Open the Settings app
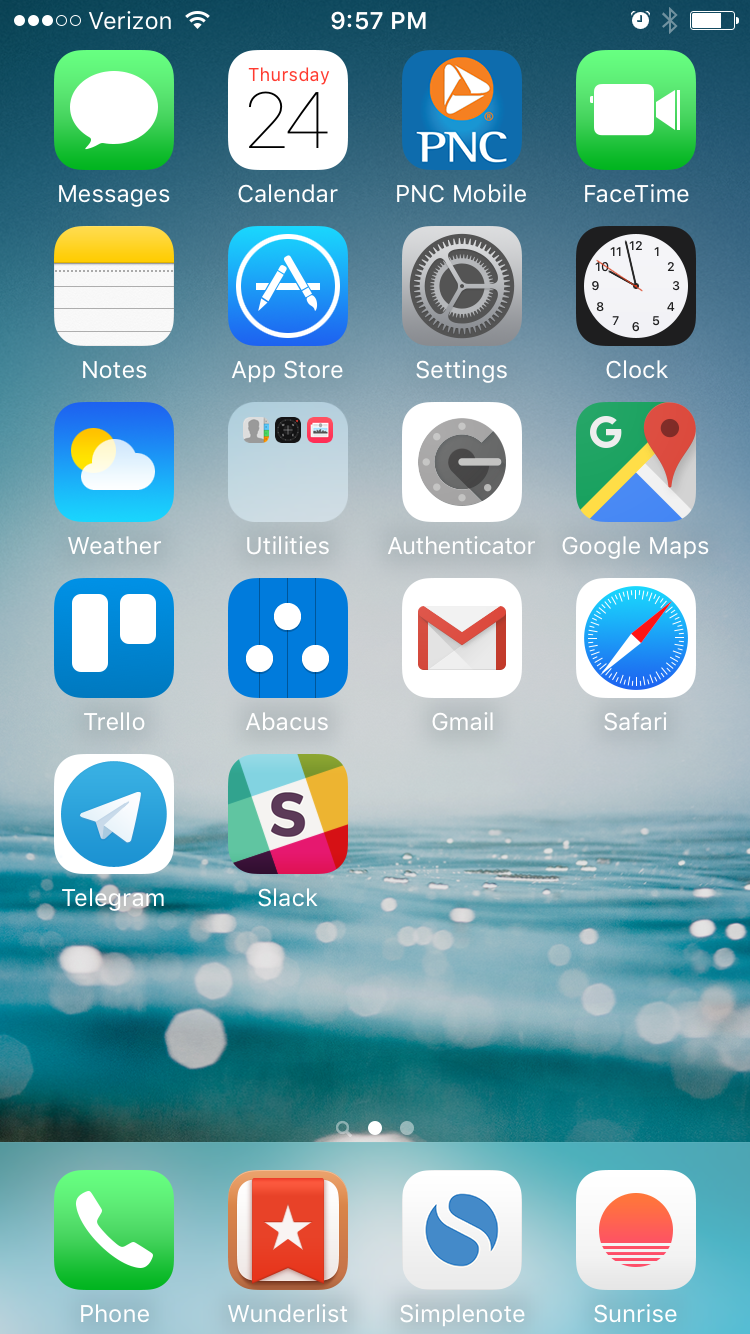 pyautogui.click(x=462, y=286)
